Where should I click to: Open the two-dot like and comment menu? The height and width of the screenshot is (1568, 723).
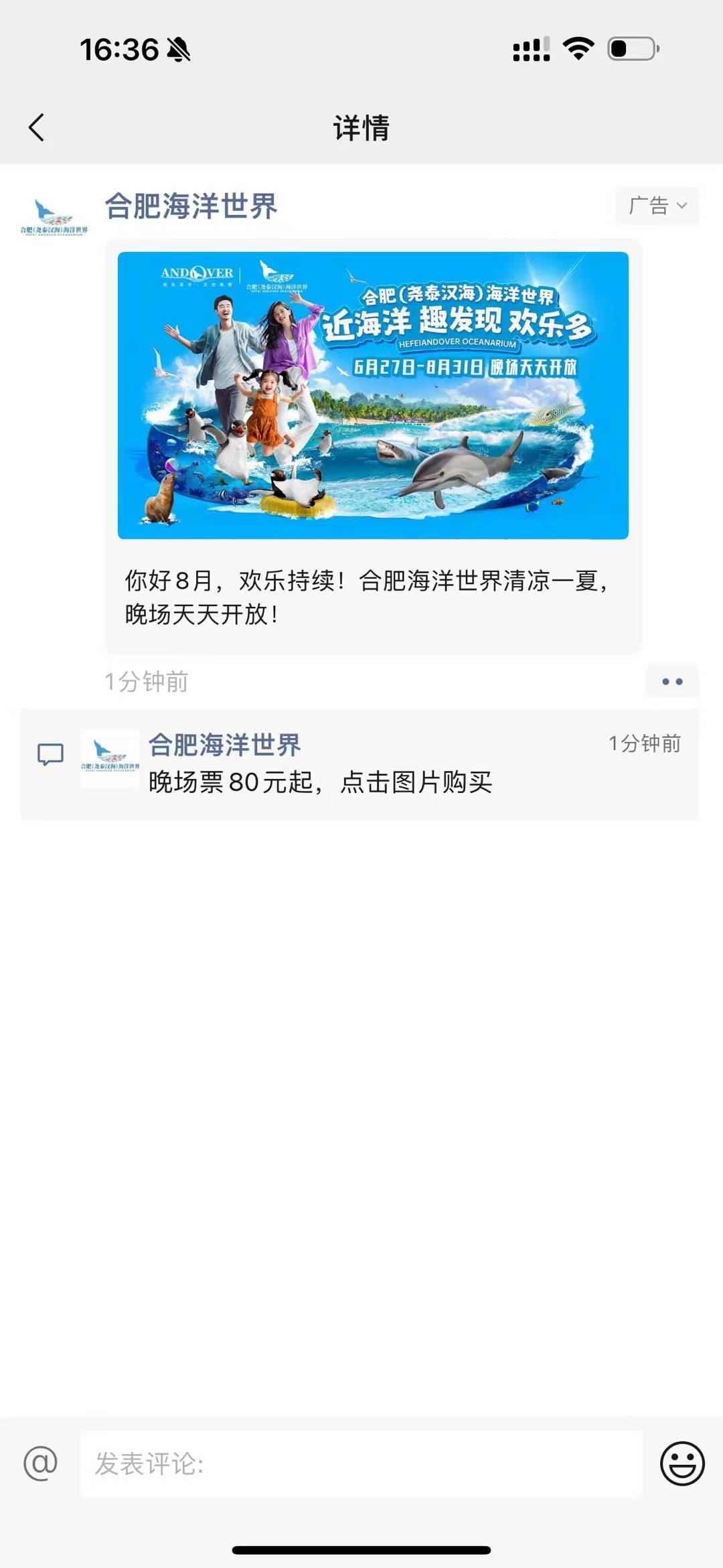[x=672, y=682]
